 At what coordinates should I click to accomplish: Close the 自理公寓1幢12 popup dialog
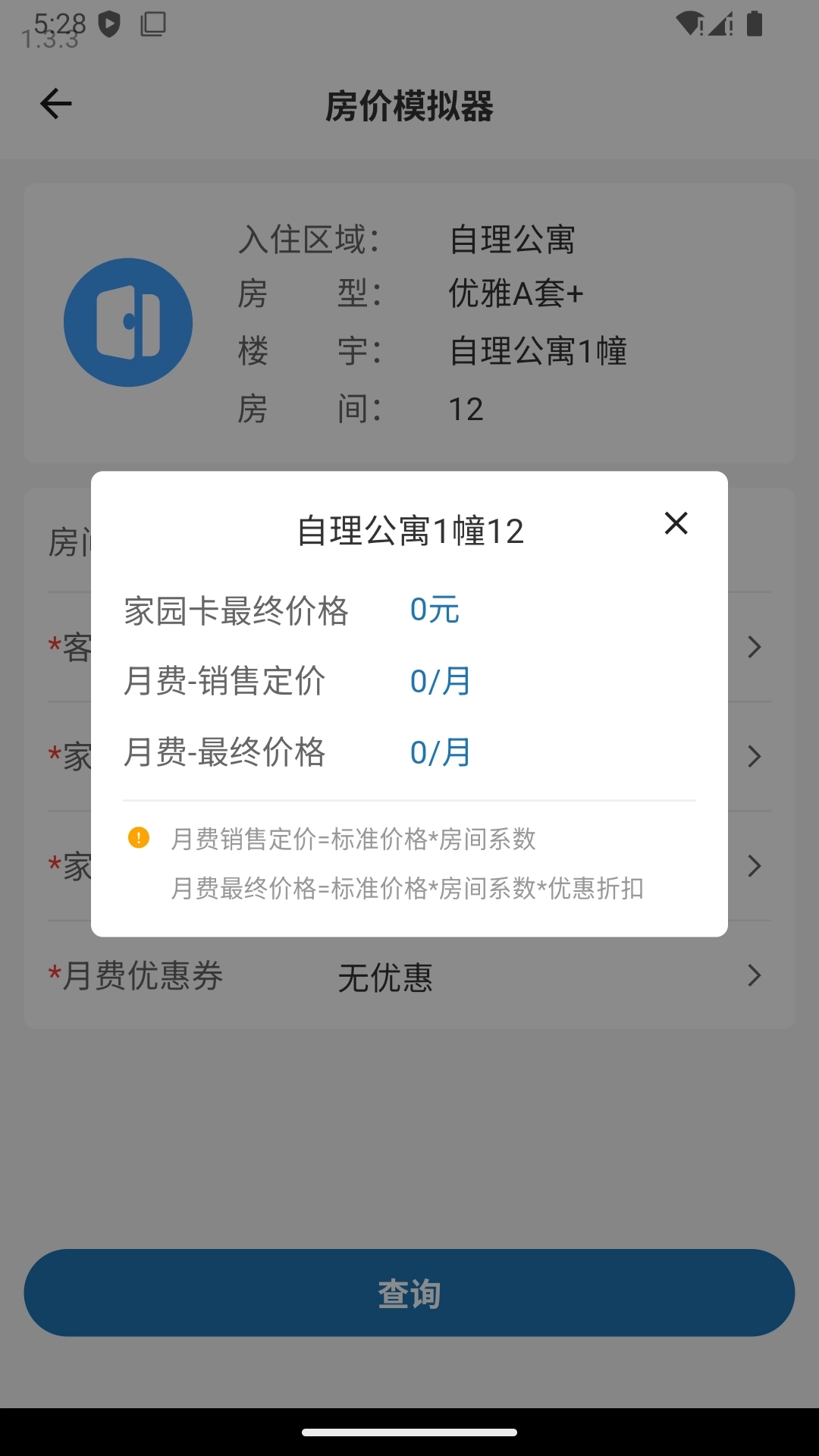pos(674,523)
